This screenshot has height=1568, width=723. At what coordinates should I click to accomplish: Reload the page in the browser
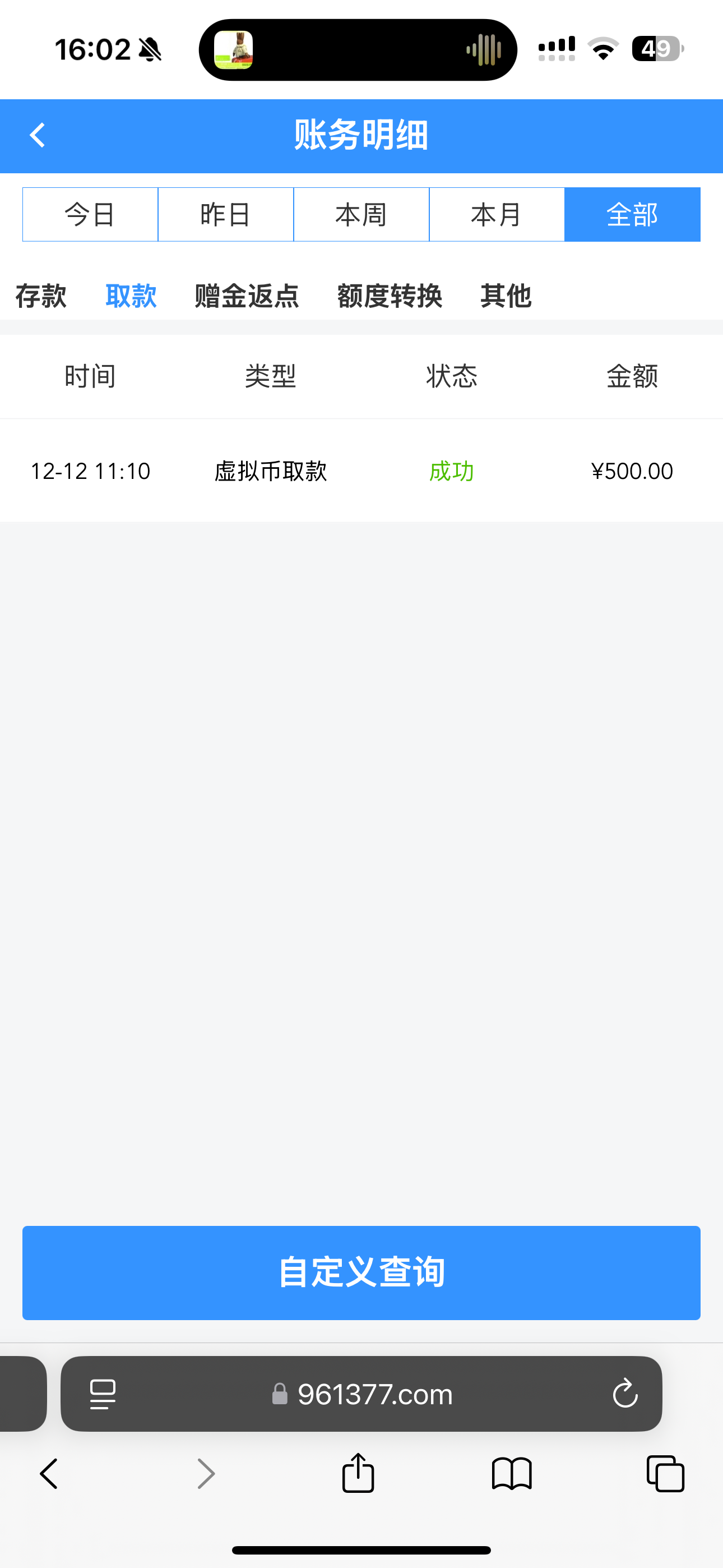click(625, 1394)
